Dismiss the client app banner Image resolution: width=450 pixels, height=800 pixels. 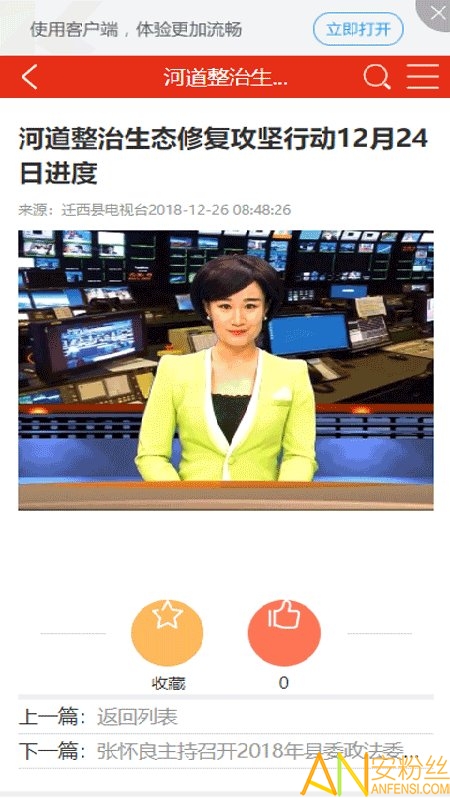(x=437, y=13)
